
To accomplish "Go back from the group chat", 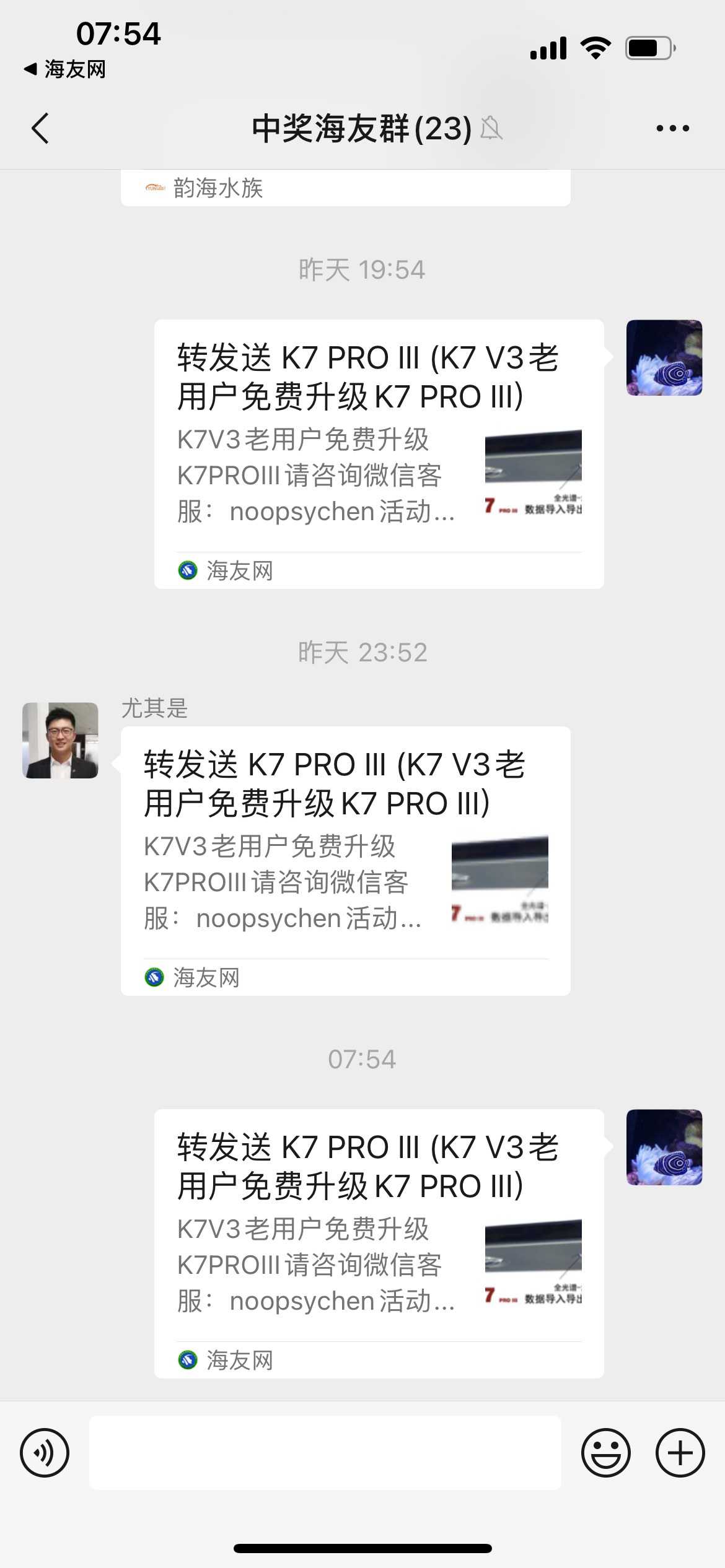I will 40,129.
